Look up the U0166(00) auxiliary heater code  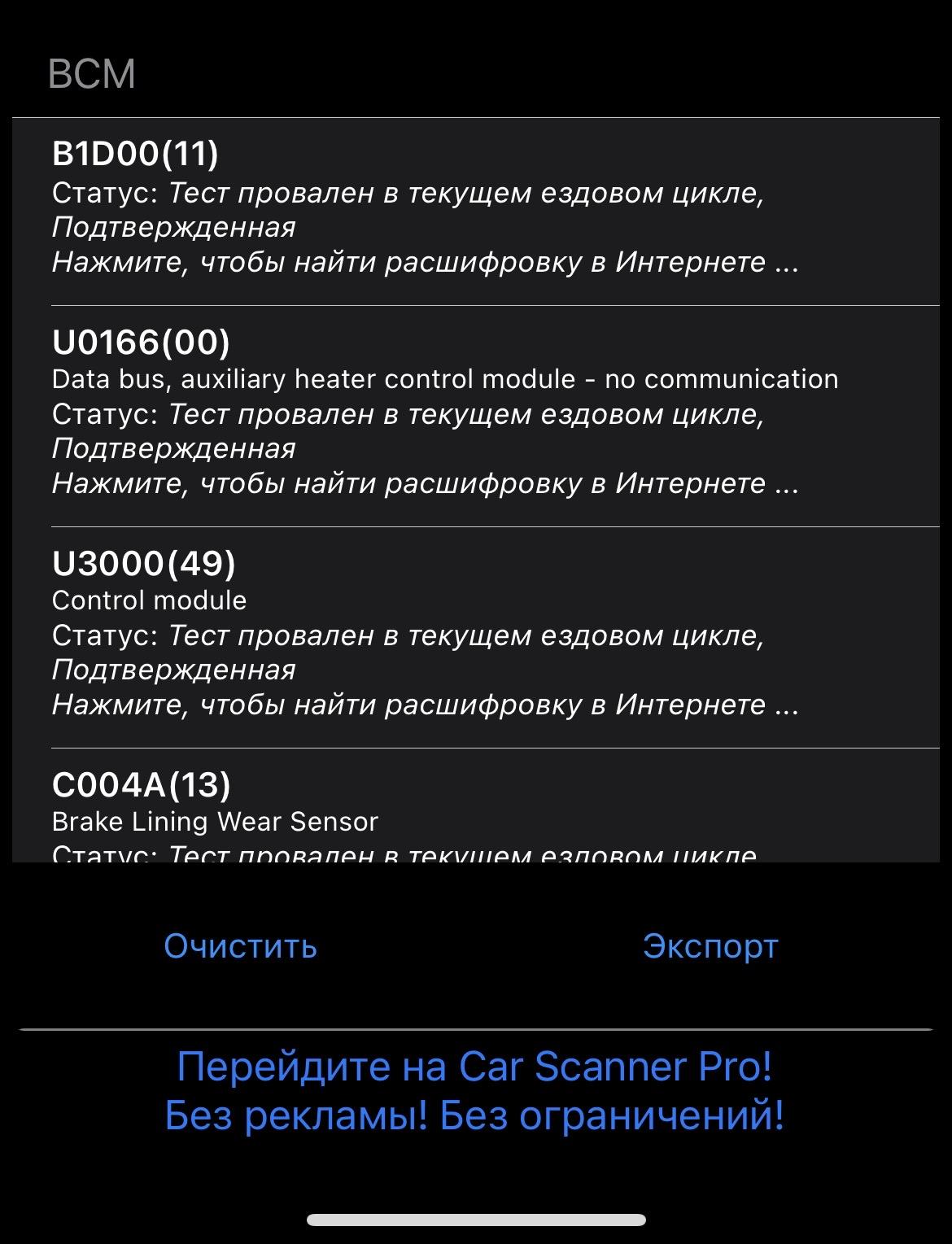(476, 417)
